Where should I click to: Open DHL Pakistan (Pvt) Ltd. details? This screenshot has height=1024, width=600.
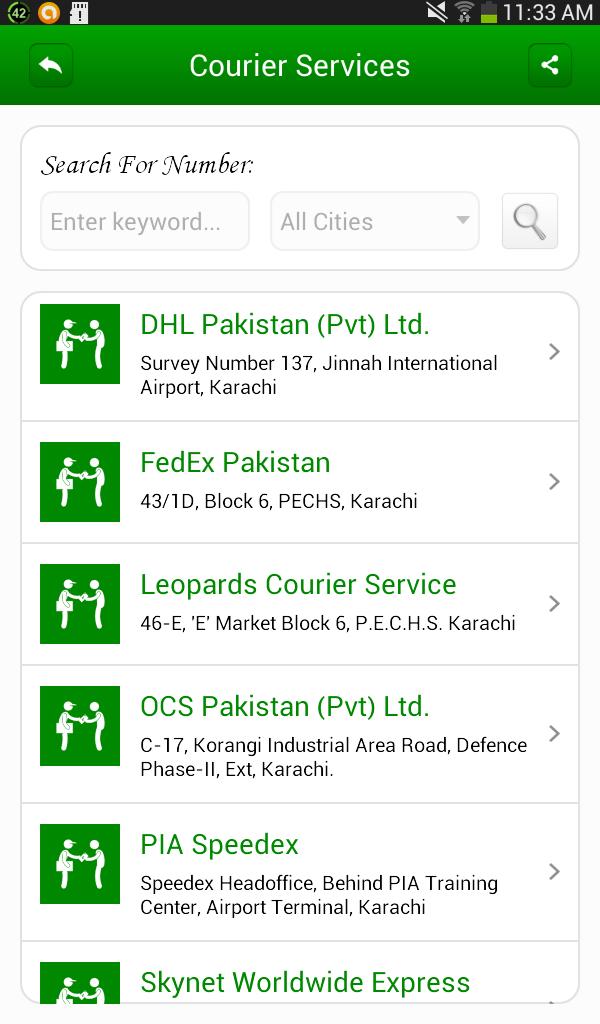300,356
